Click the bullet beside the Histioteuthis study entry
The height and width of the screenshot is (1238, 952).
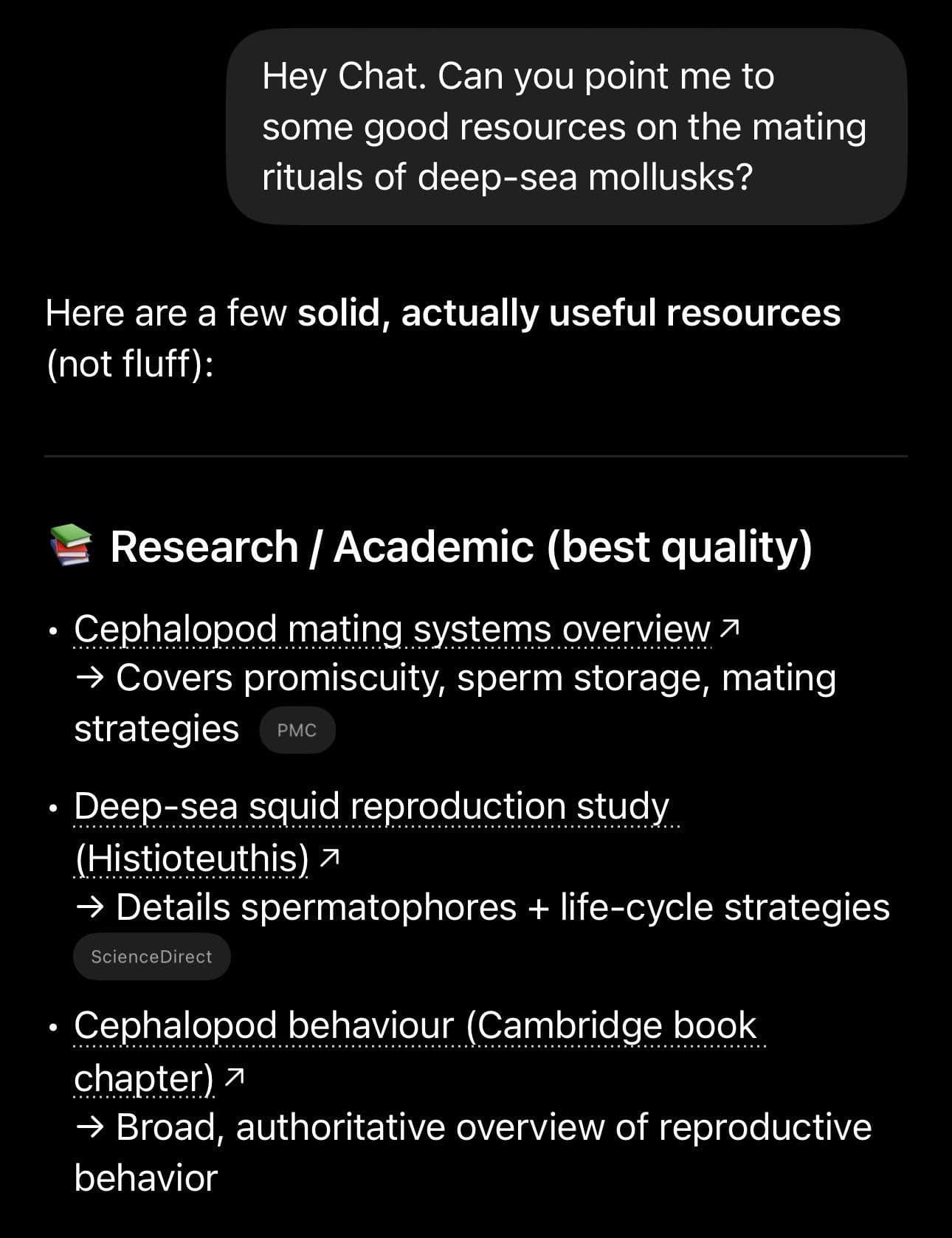pos(53,808)
